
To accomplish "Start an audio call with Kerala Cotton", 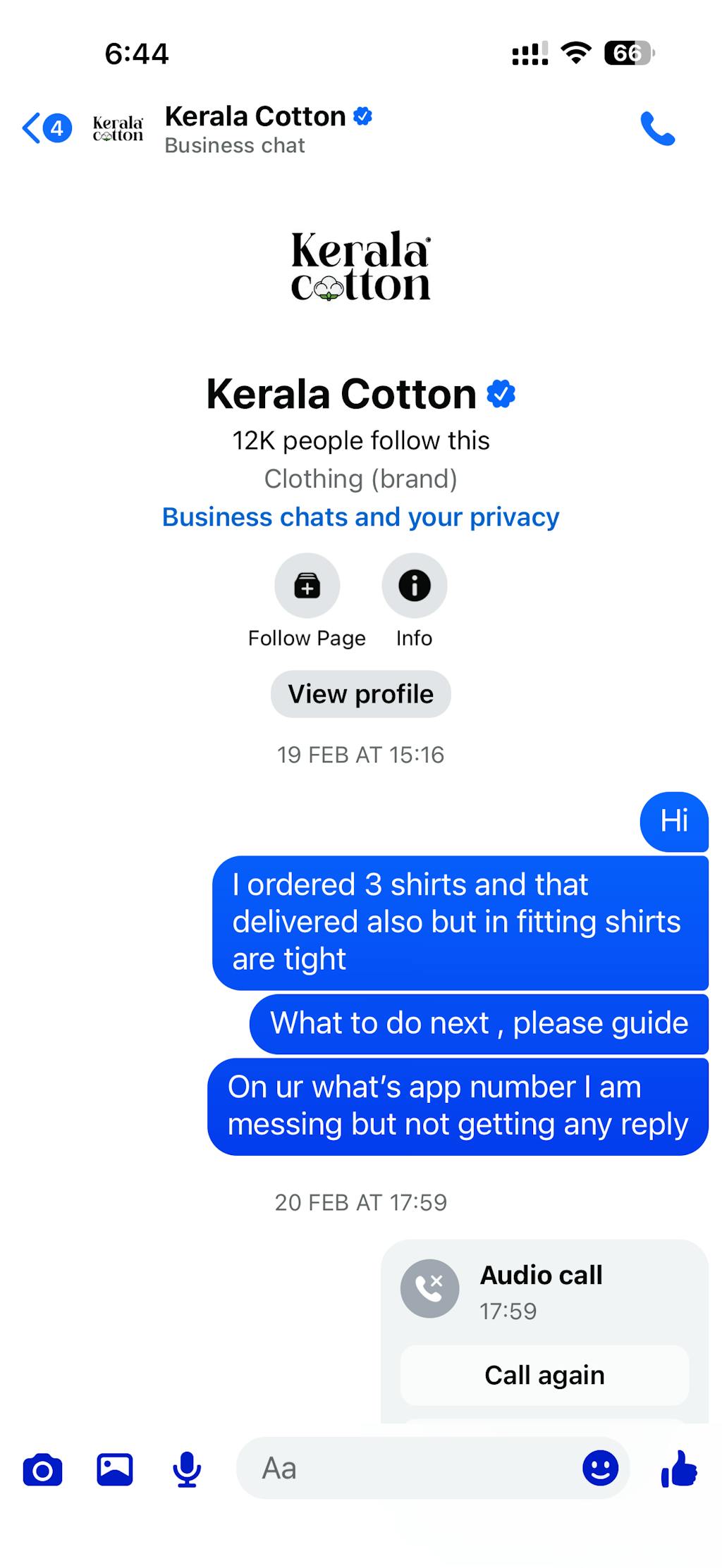I will (x=657, y=129).
